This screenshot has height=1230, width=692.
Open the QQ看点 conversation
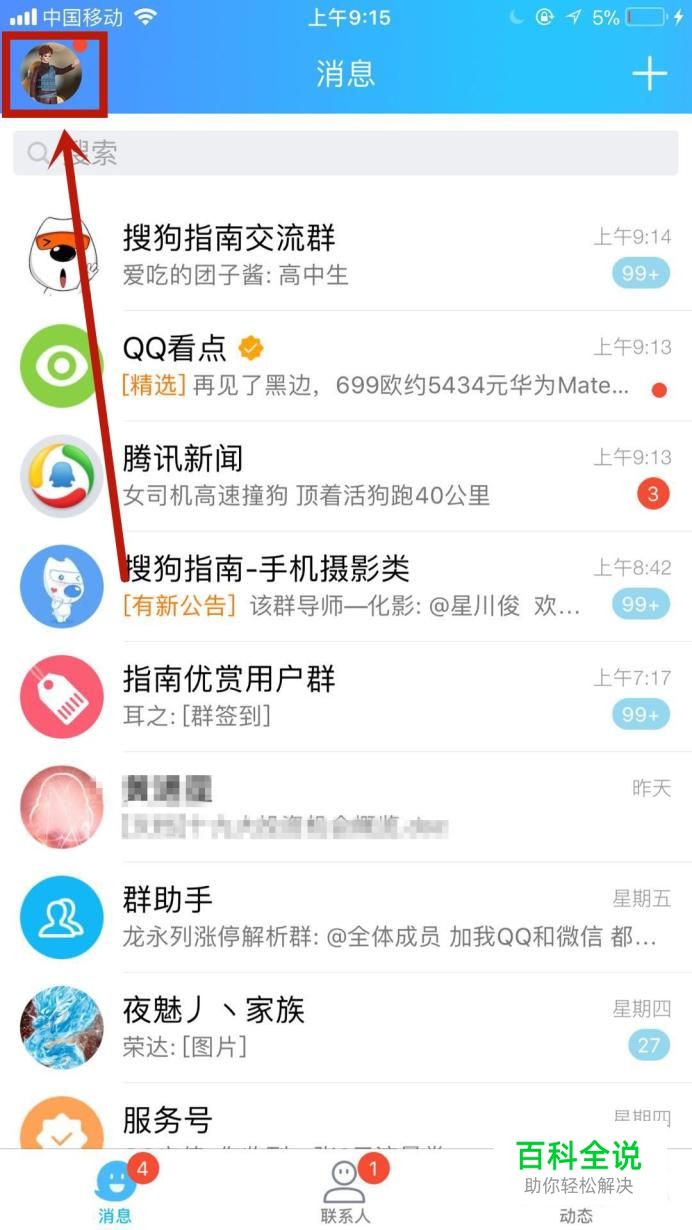click(x=345, y=365)
